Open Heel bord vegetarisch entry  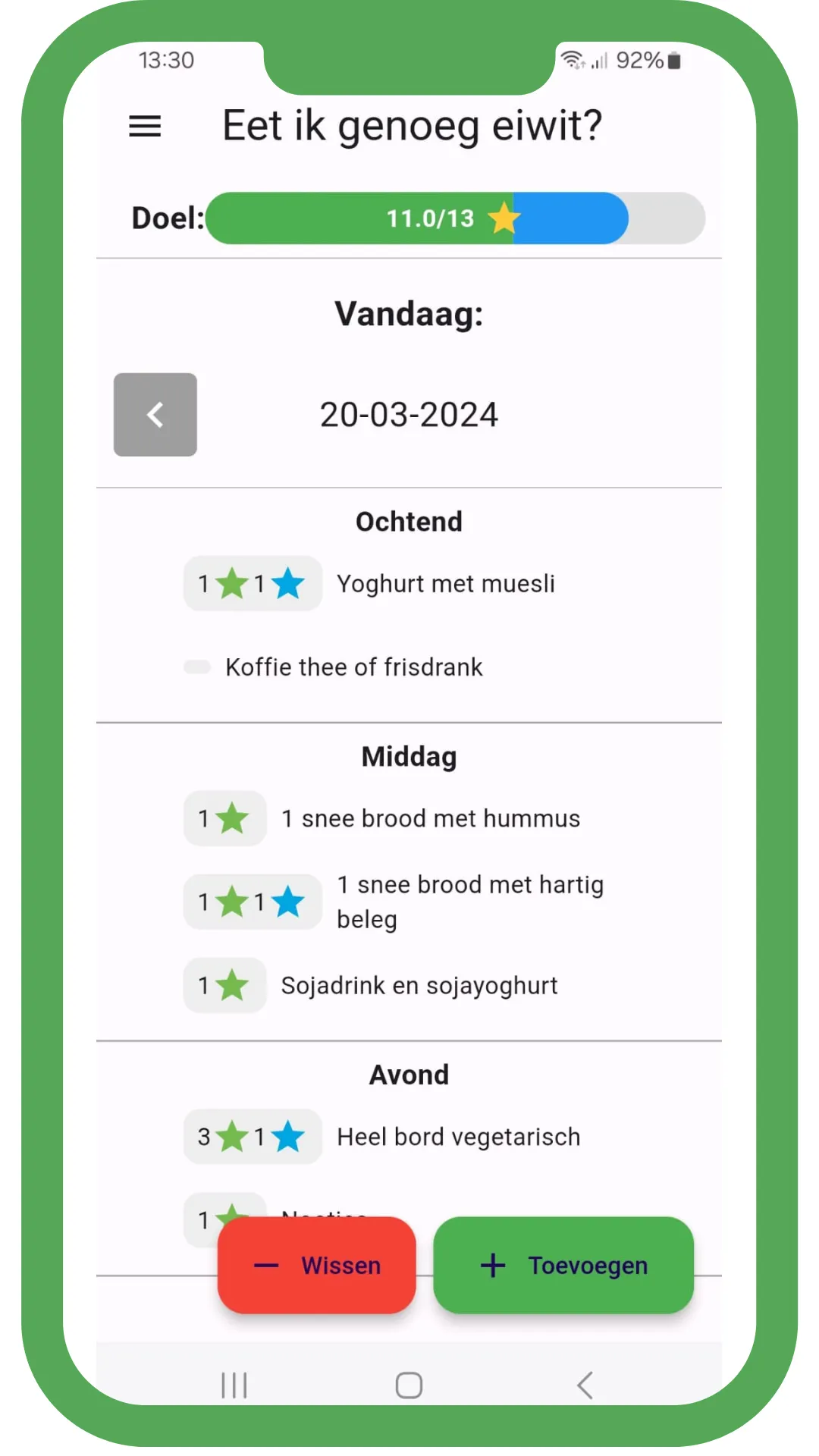tap(458, 1137)
